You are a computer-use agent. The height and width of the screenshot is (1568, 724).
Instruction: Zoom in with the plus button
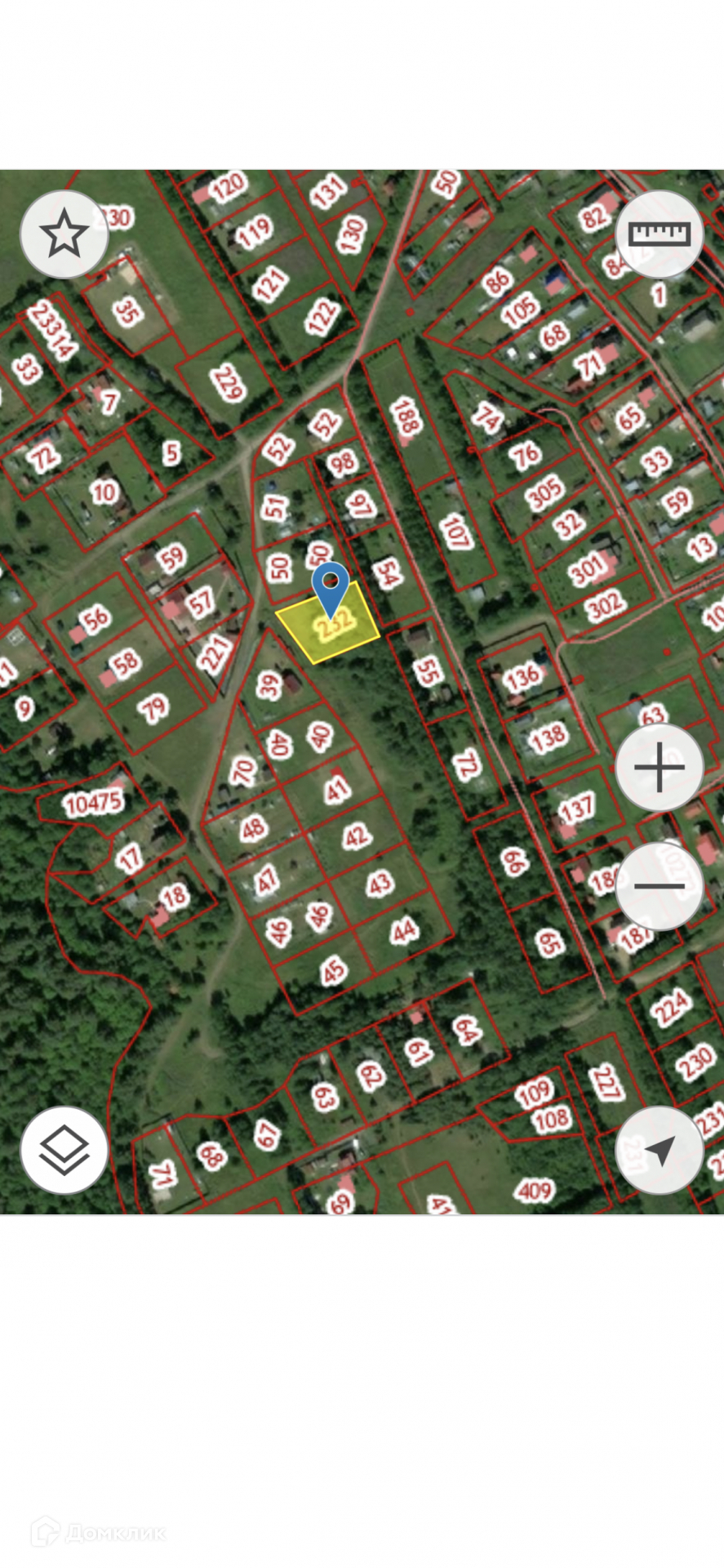(659, 767)
